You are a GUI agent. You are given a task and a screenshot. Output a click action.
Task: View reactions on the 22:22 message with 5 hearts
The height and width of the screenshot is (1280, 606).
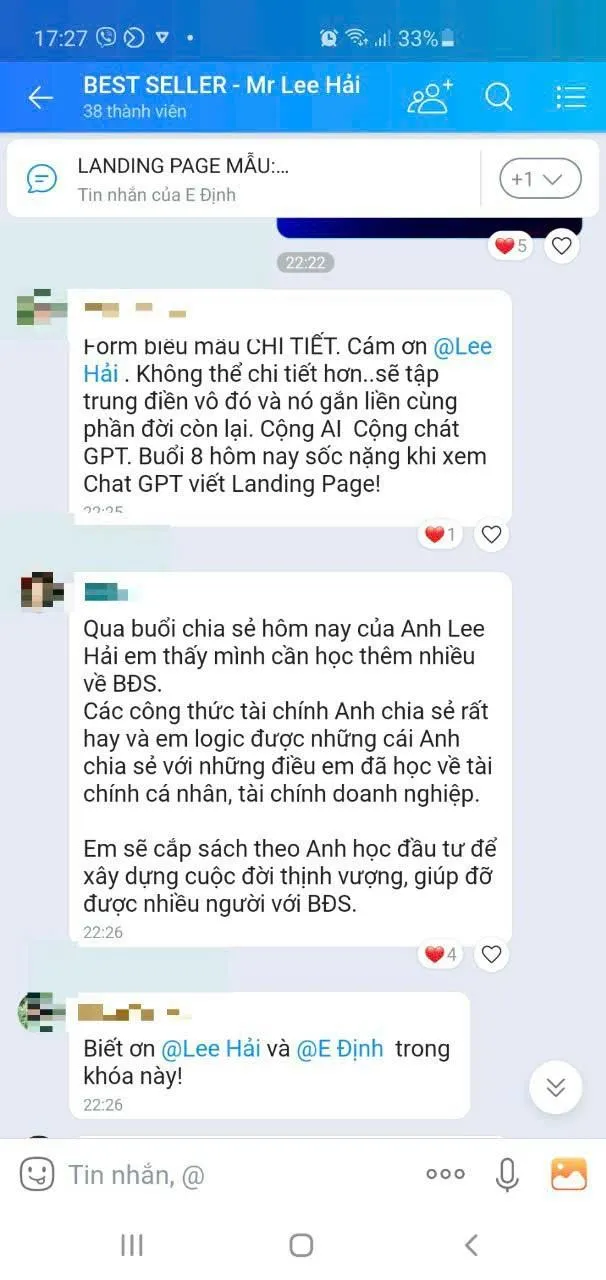[x=510, y=245]
